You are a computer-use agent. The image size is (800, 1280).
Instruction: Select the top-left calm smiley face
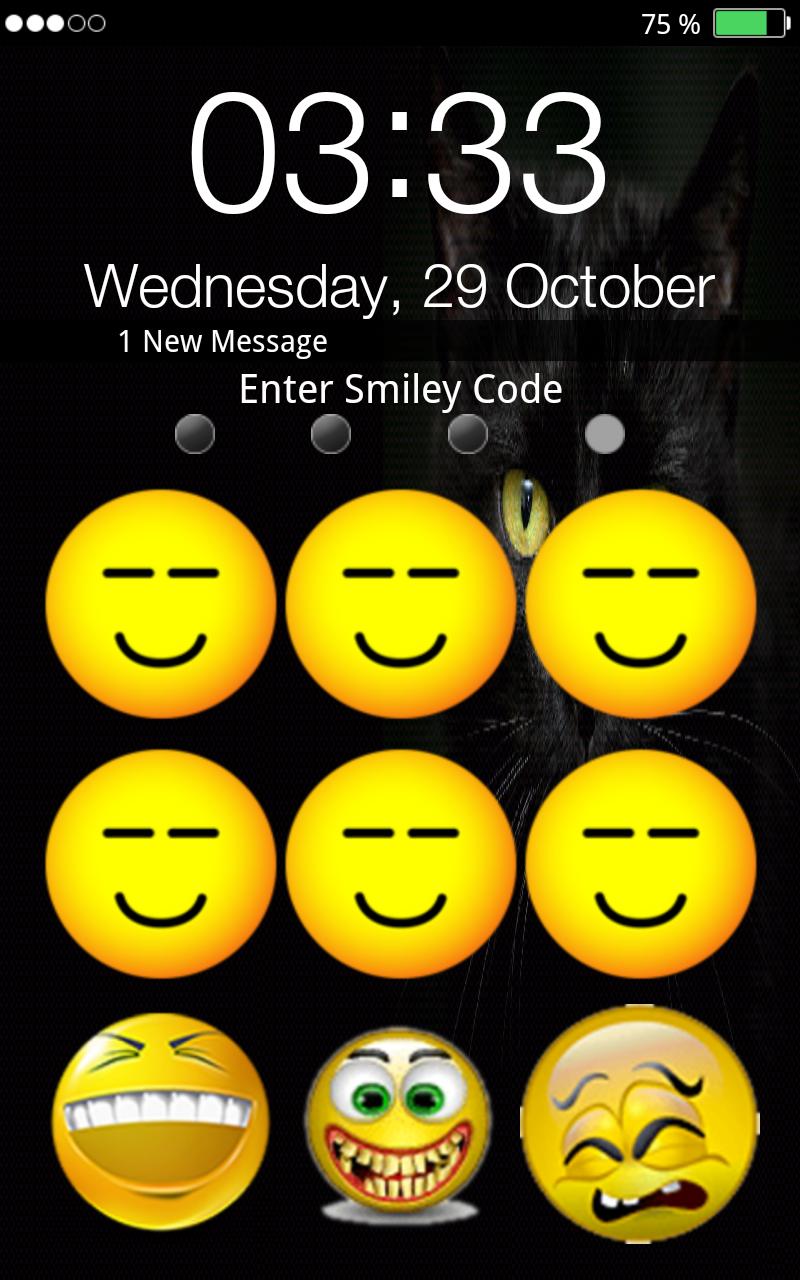tap(162, 605)
